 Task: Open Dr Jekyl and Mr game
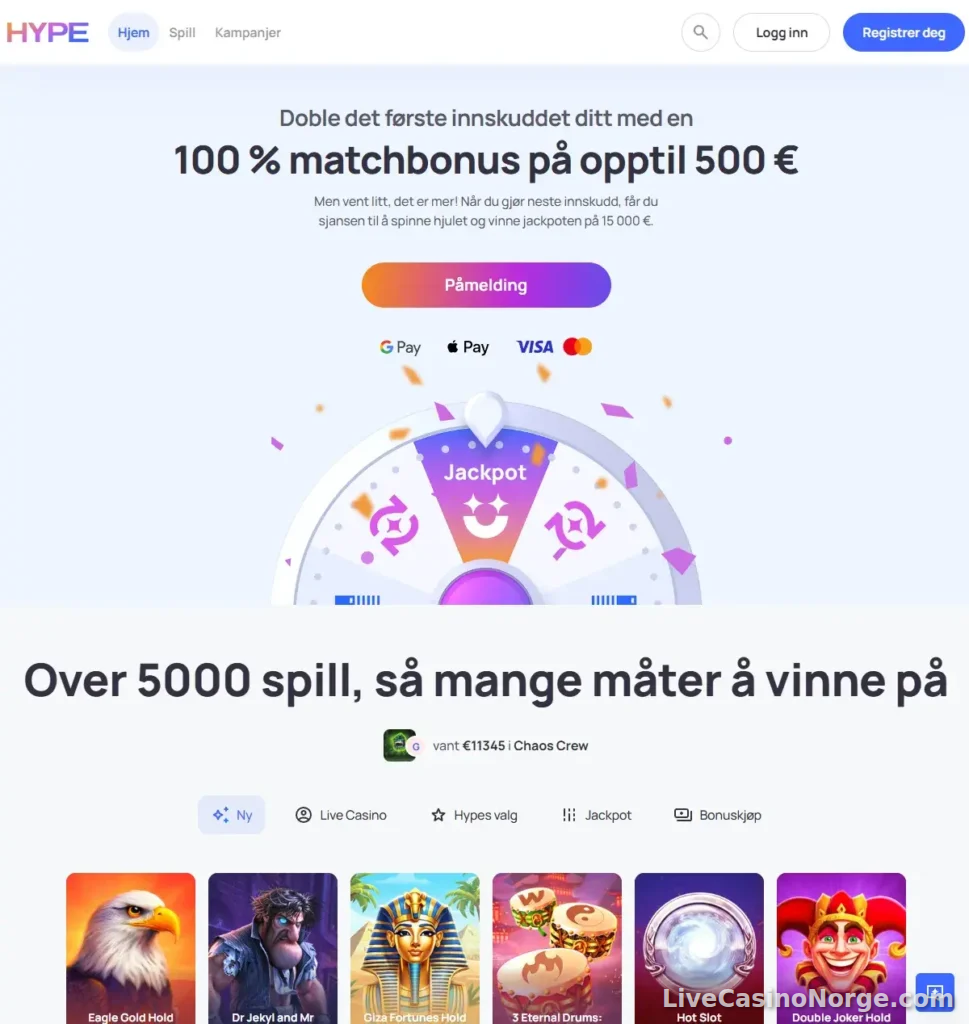point(273,945)
